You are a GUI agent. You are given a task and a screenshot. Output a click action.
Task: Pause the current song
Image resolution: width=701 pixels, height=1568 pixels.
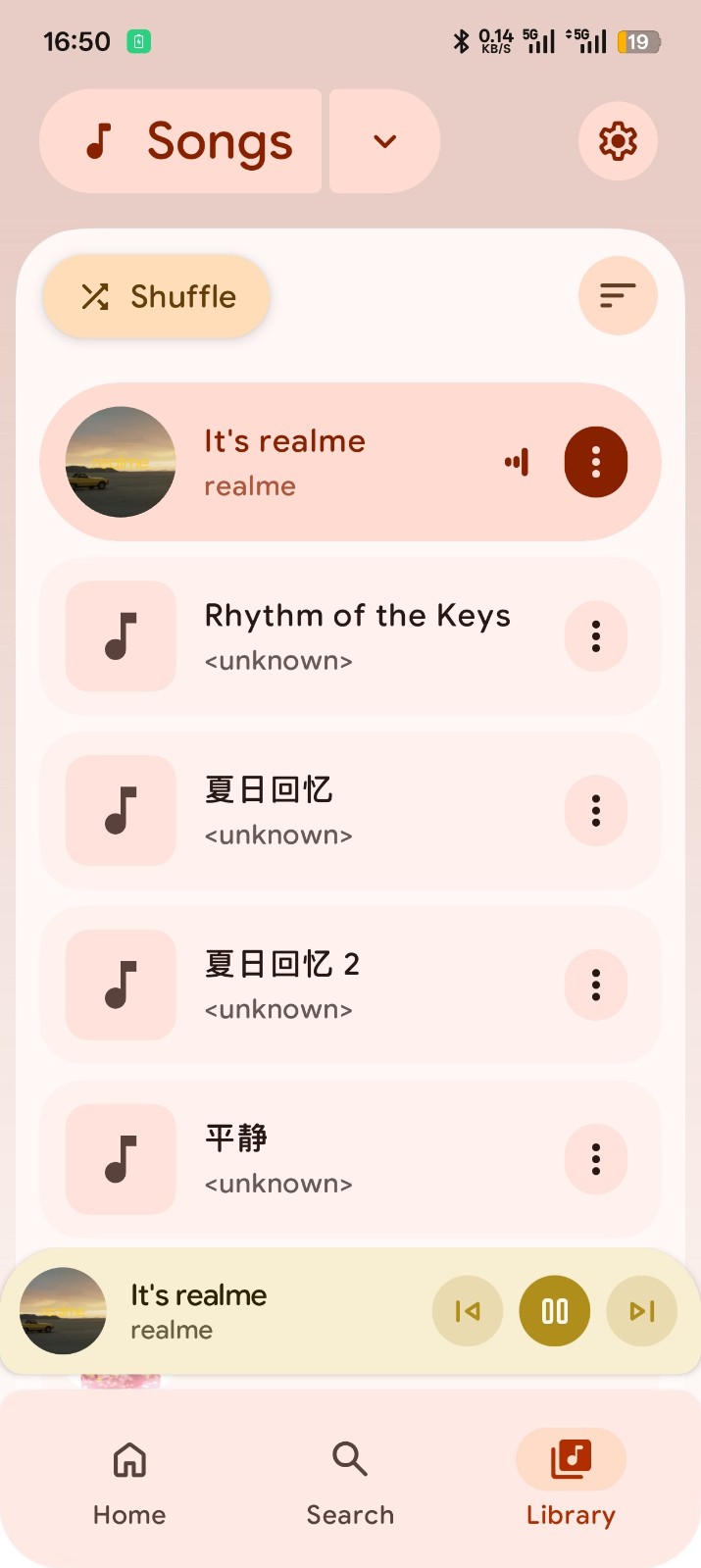tap(555, 1311)
